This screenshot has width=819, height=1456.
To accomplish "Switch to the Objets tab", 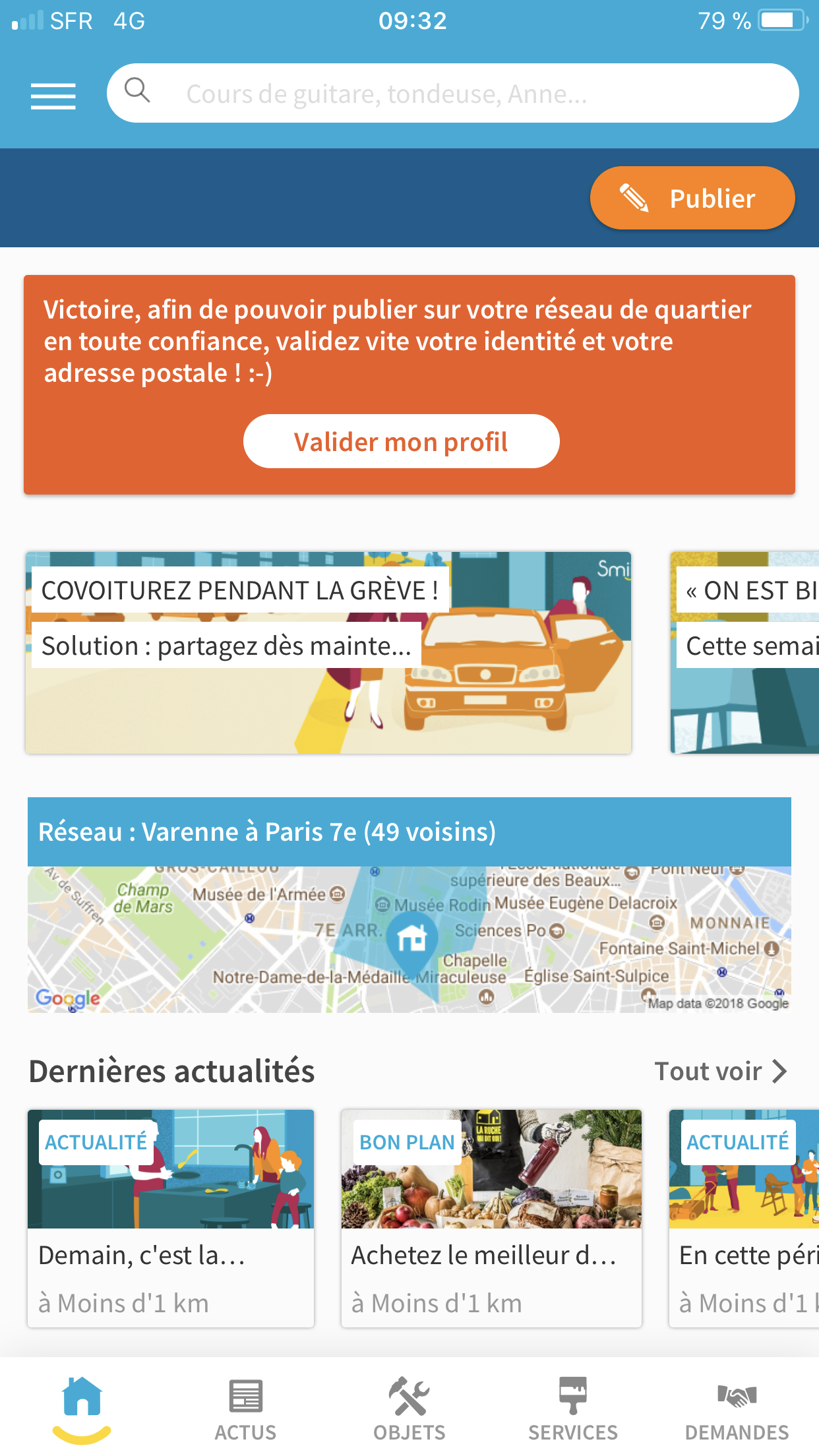I will tap(409, 1409).
